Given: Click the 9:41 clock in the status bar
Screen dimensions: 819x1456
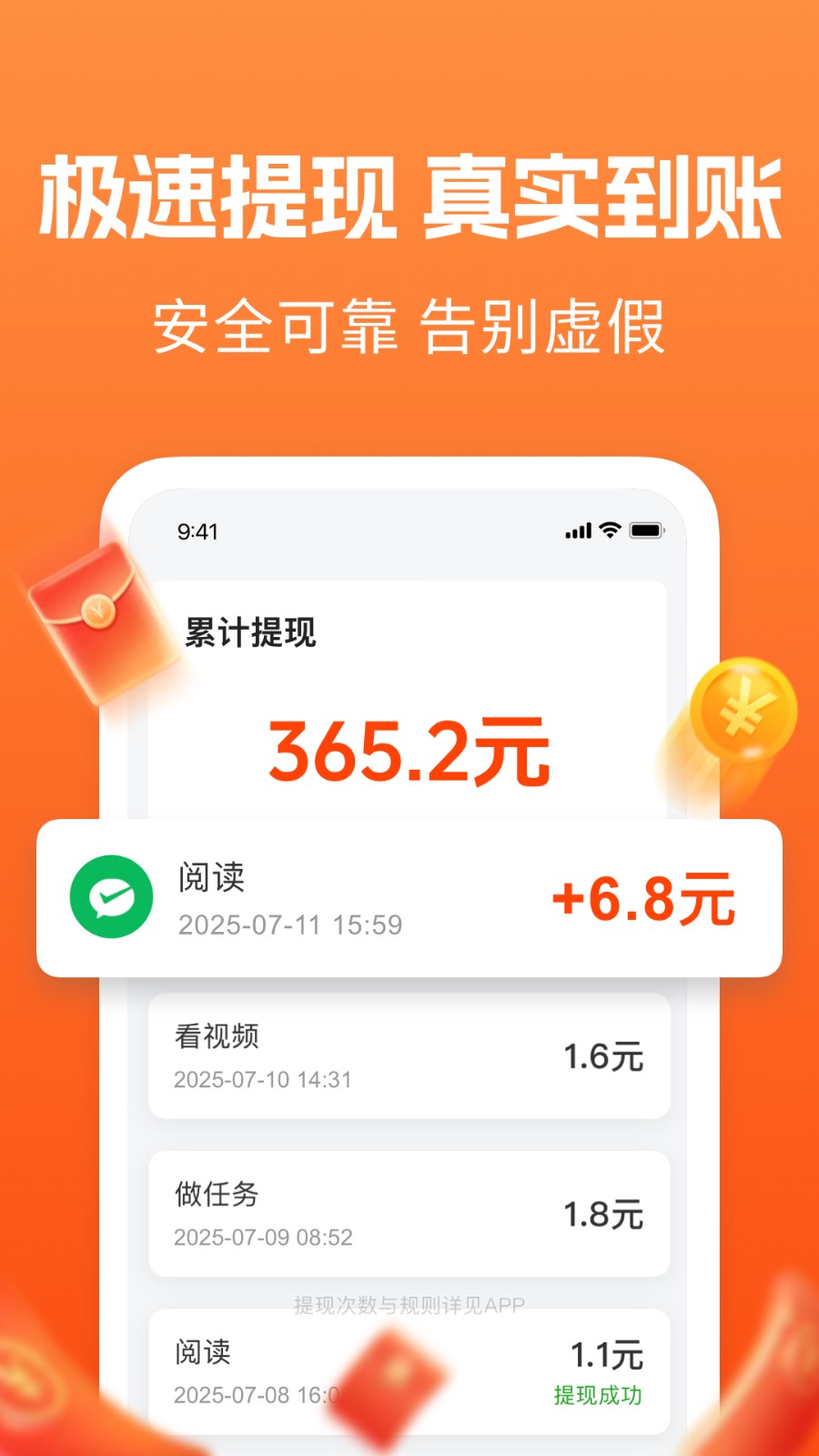Looking at the screenshot, I should 197,529.
